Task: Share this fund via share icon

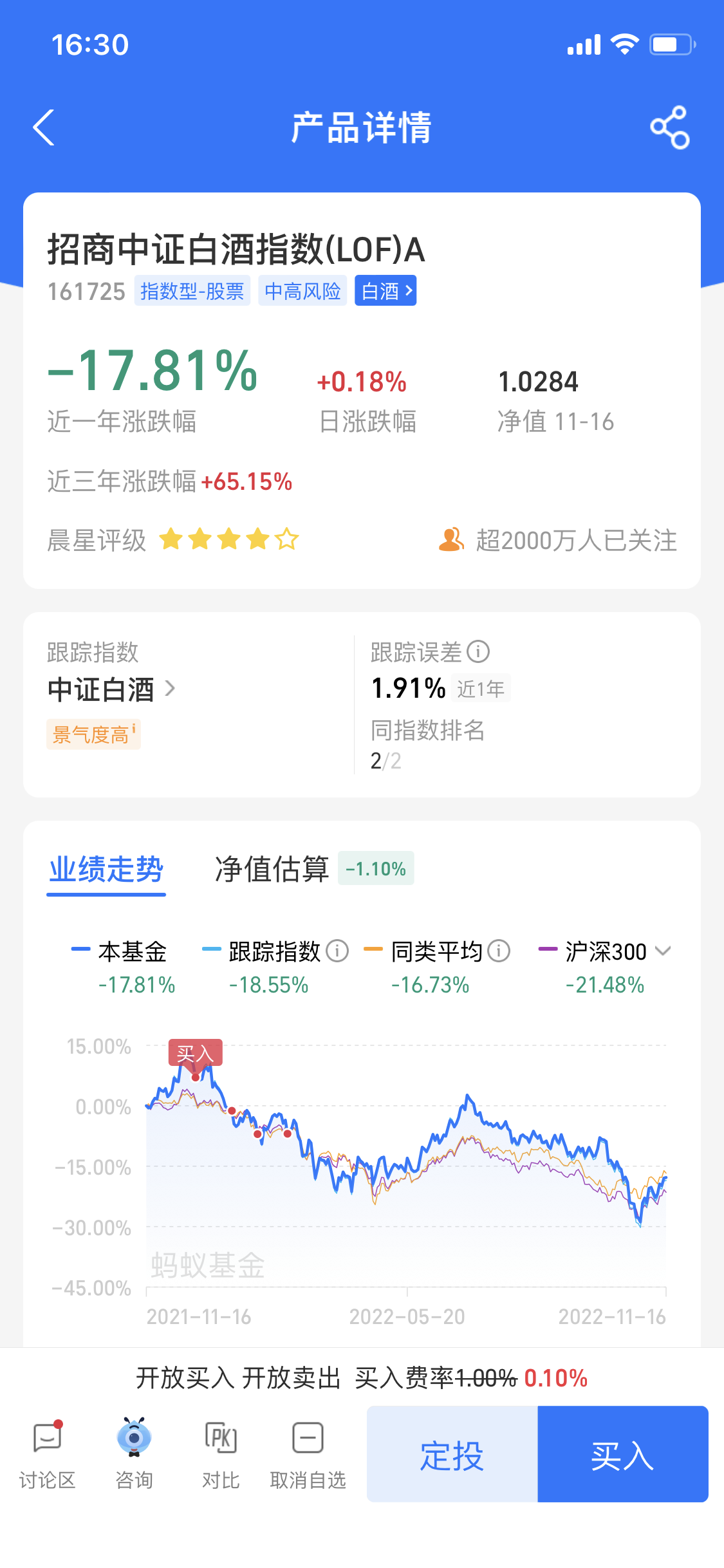Action: tap(669, 127)
